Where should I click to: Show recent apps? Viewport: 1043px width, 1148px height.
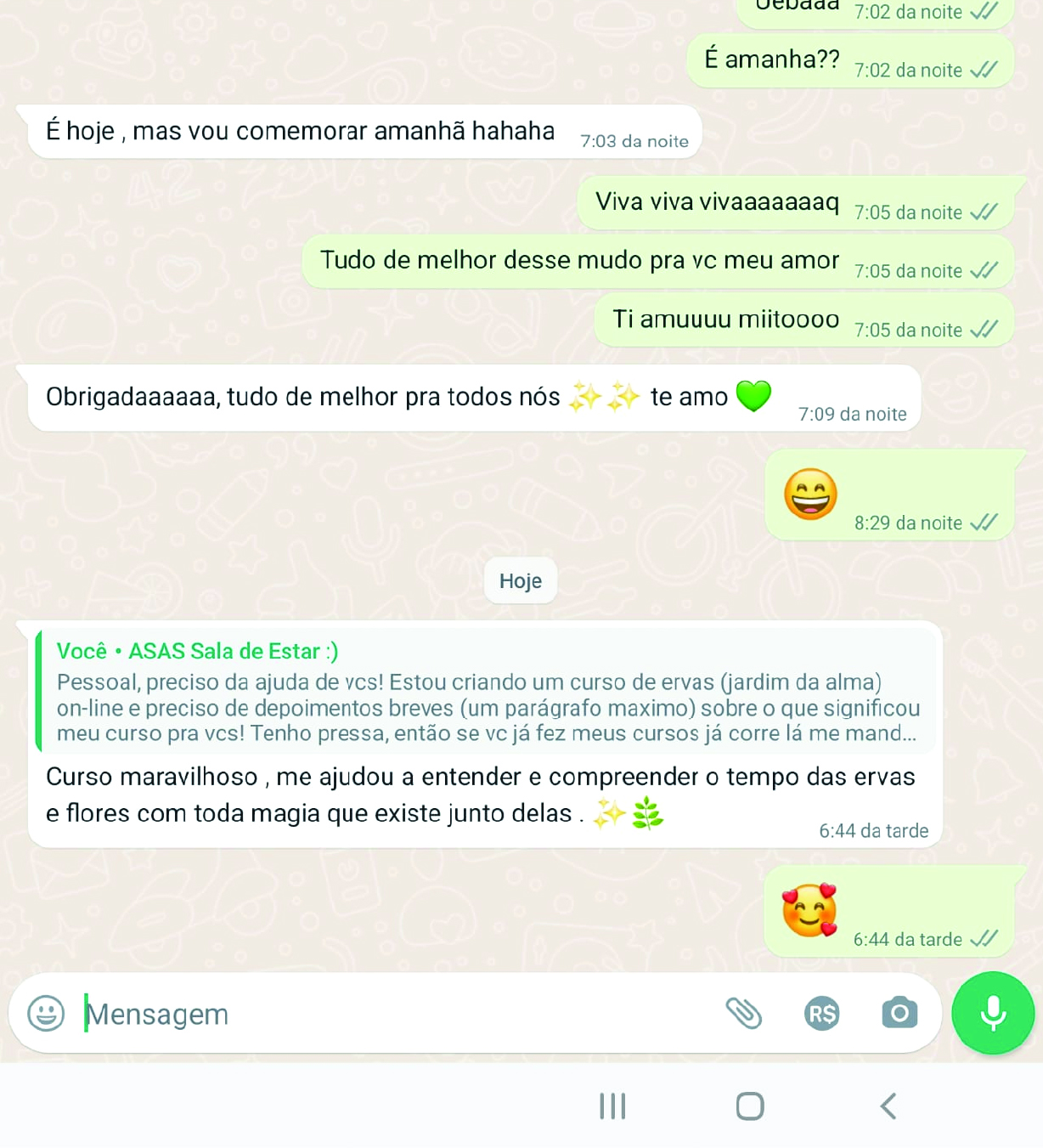pyautogui.click(x=612, y=1106)
